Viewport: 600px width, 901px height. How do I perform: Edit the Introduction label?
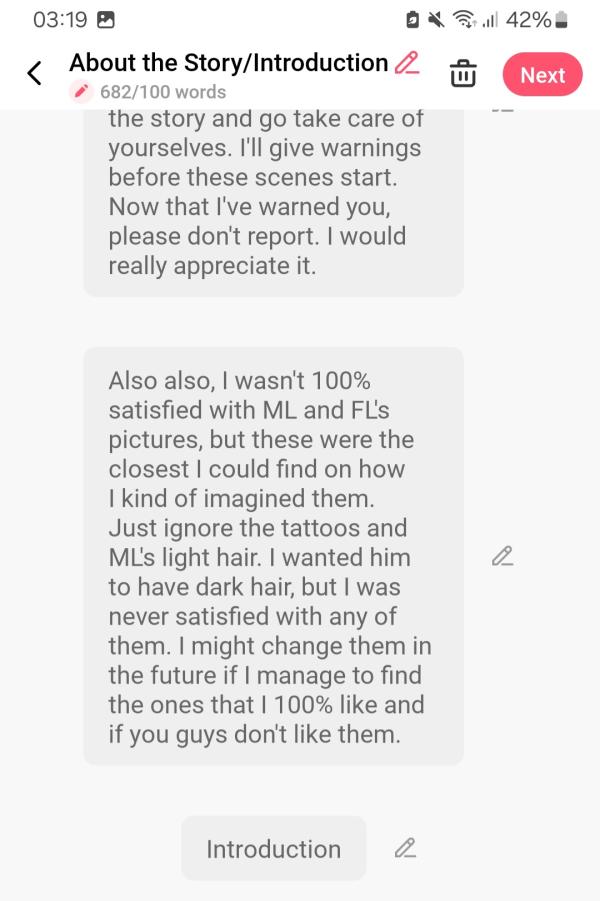(x=404, y=849)
